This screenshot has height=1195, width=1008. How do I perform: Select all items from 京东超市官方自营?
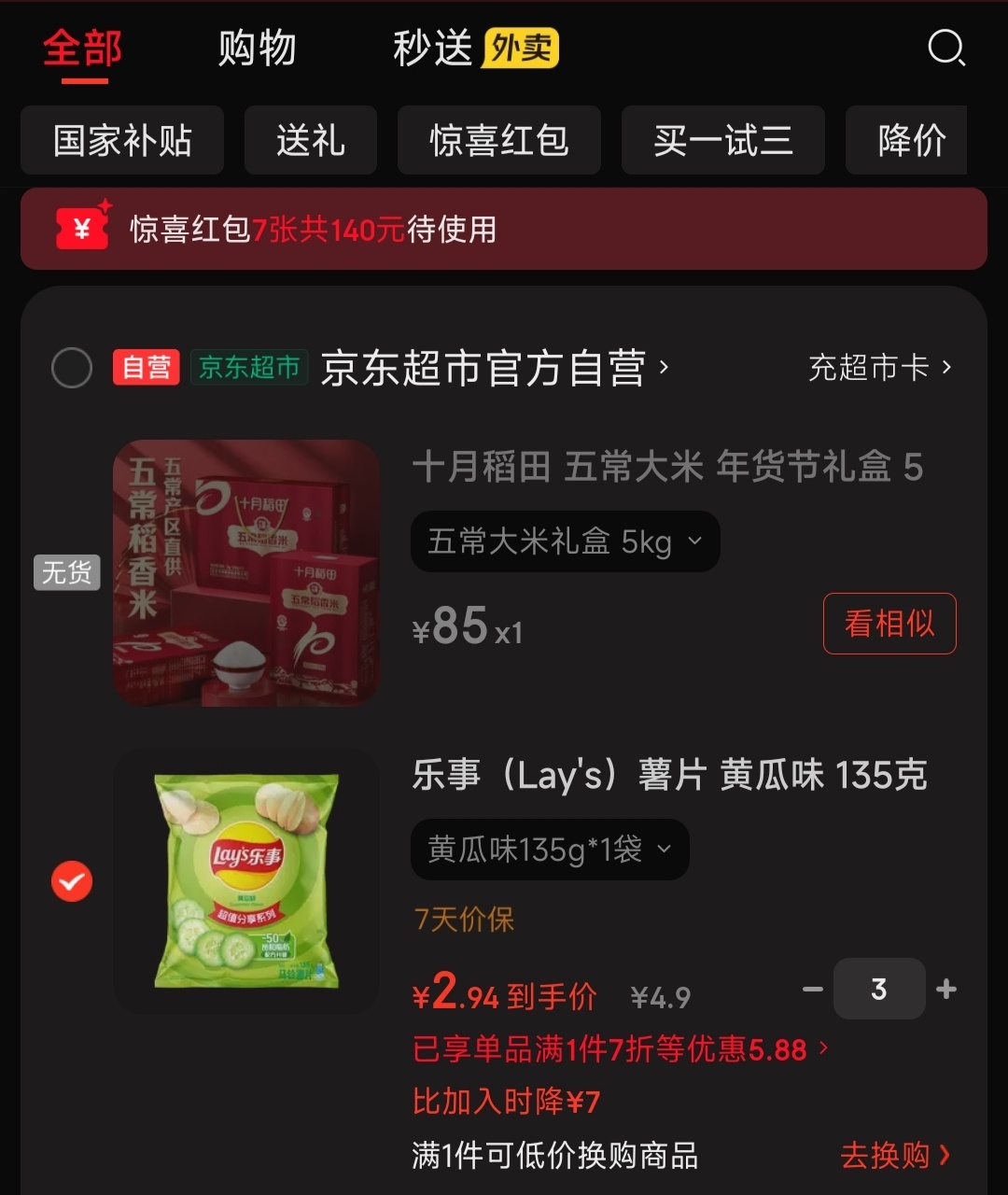[x=72, y=368]
